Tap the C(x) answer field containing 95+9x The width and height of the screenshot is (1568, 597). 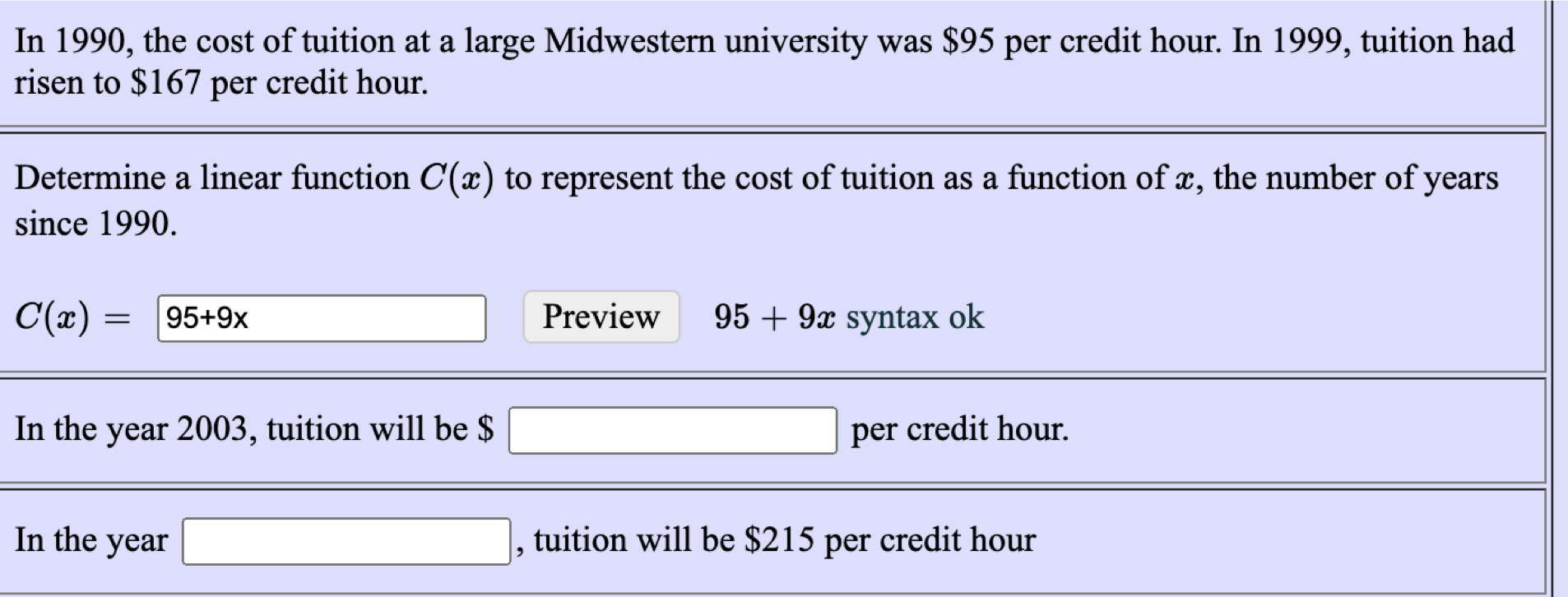pyautogui.click(x=321, y=318)
